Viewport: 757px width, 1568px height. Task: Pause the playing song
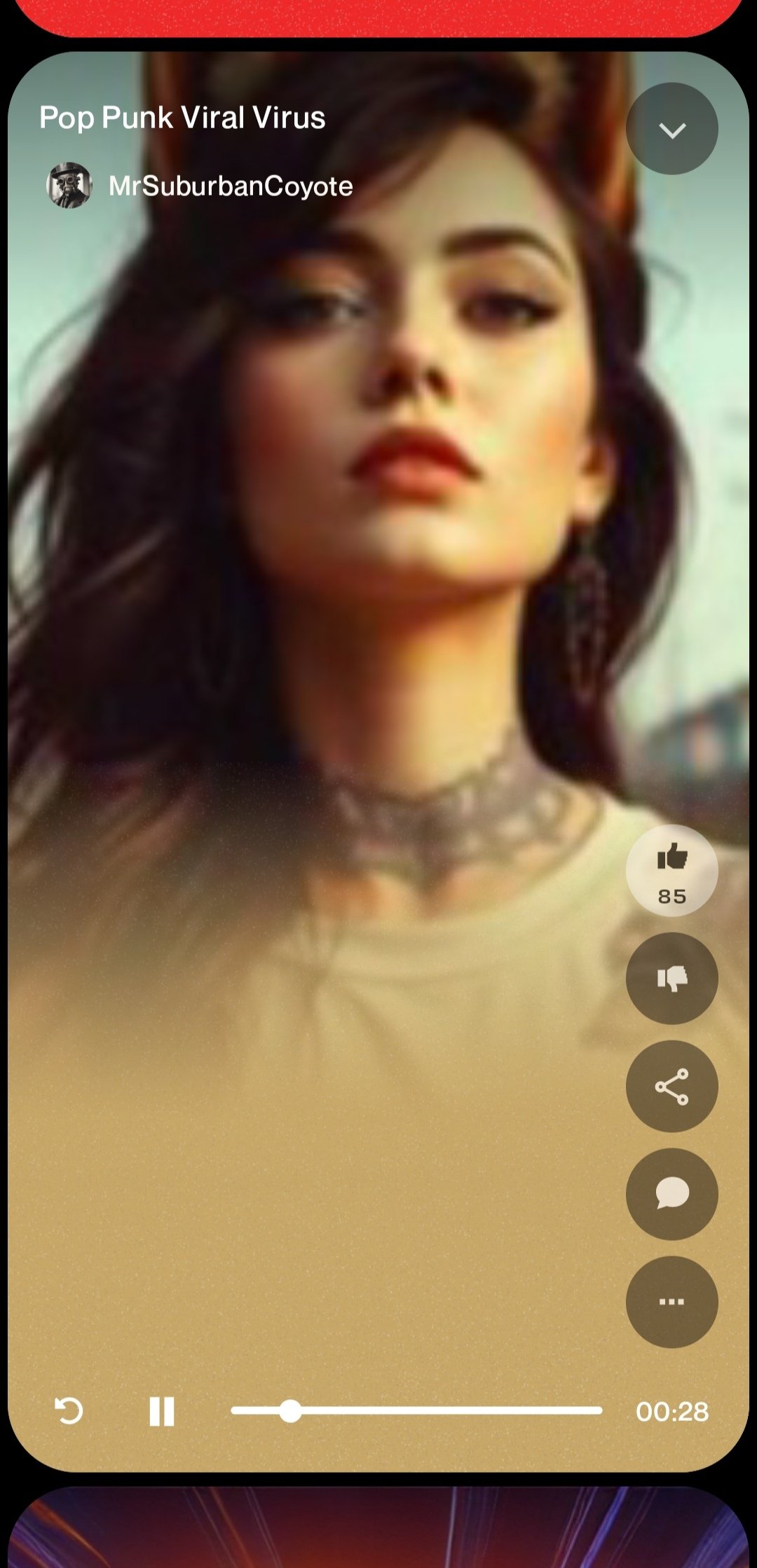(x=161, y=1411)
